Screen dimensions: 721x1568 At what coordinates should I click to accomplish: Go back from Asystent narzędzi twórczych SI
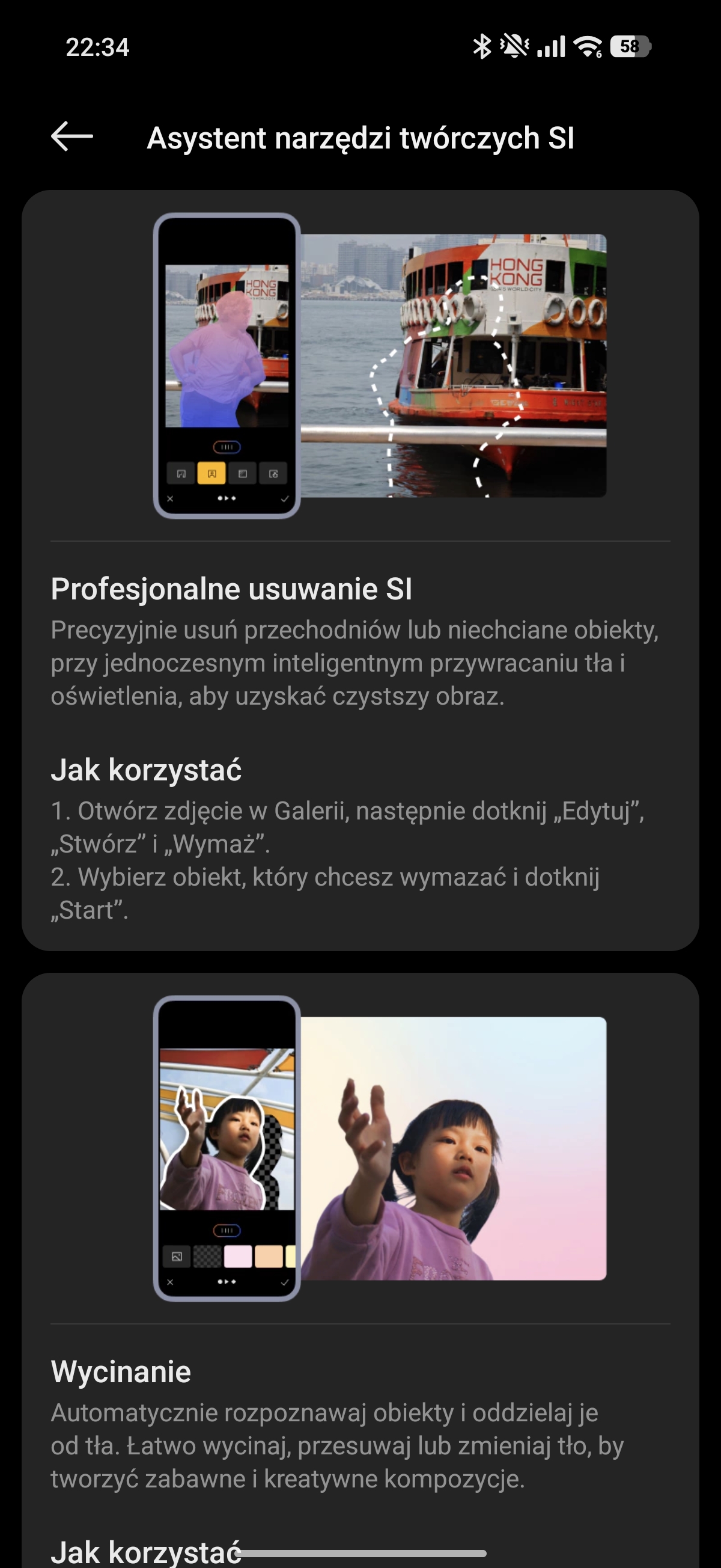[x=71, y=136]
